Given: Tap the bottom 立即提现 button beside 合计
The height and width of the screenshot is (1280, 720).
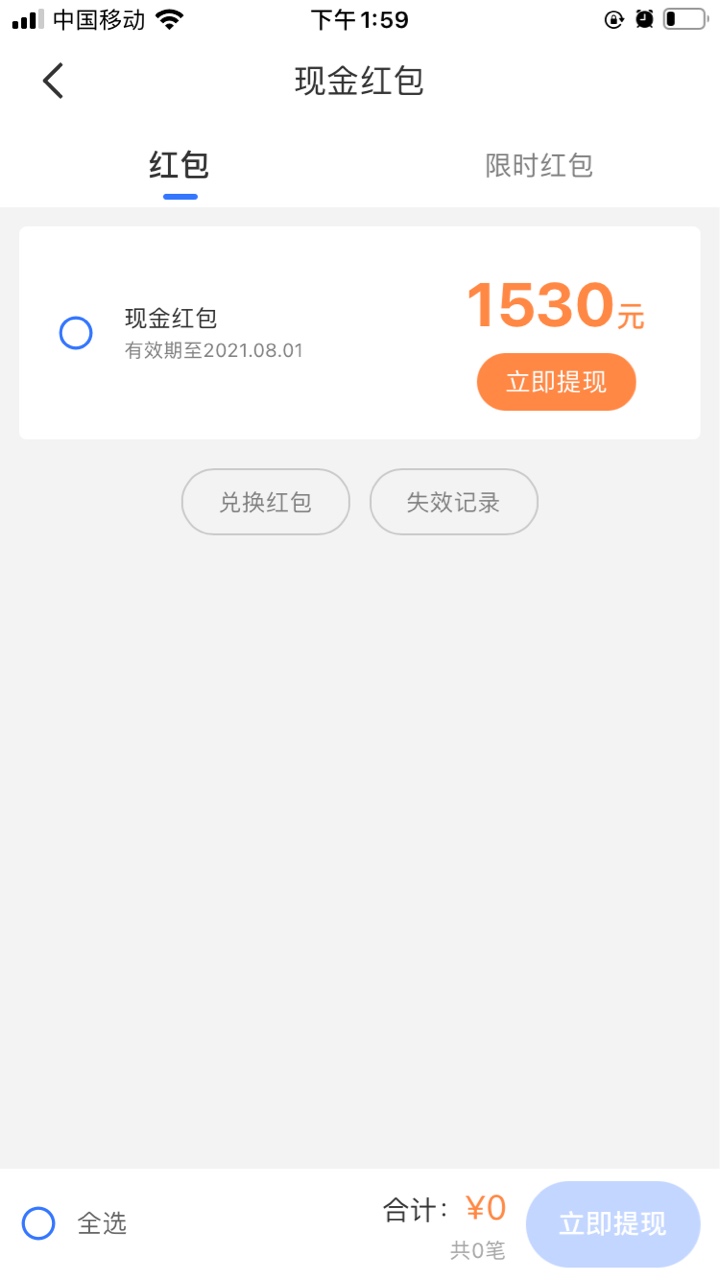Looking at the screenshot, I should (x=613, y=1224).
